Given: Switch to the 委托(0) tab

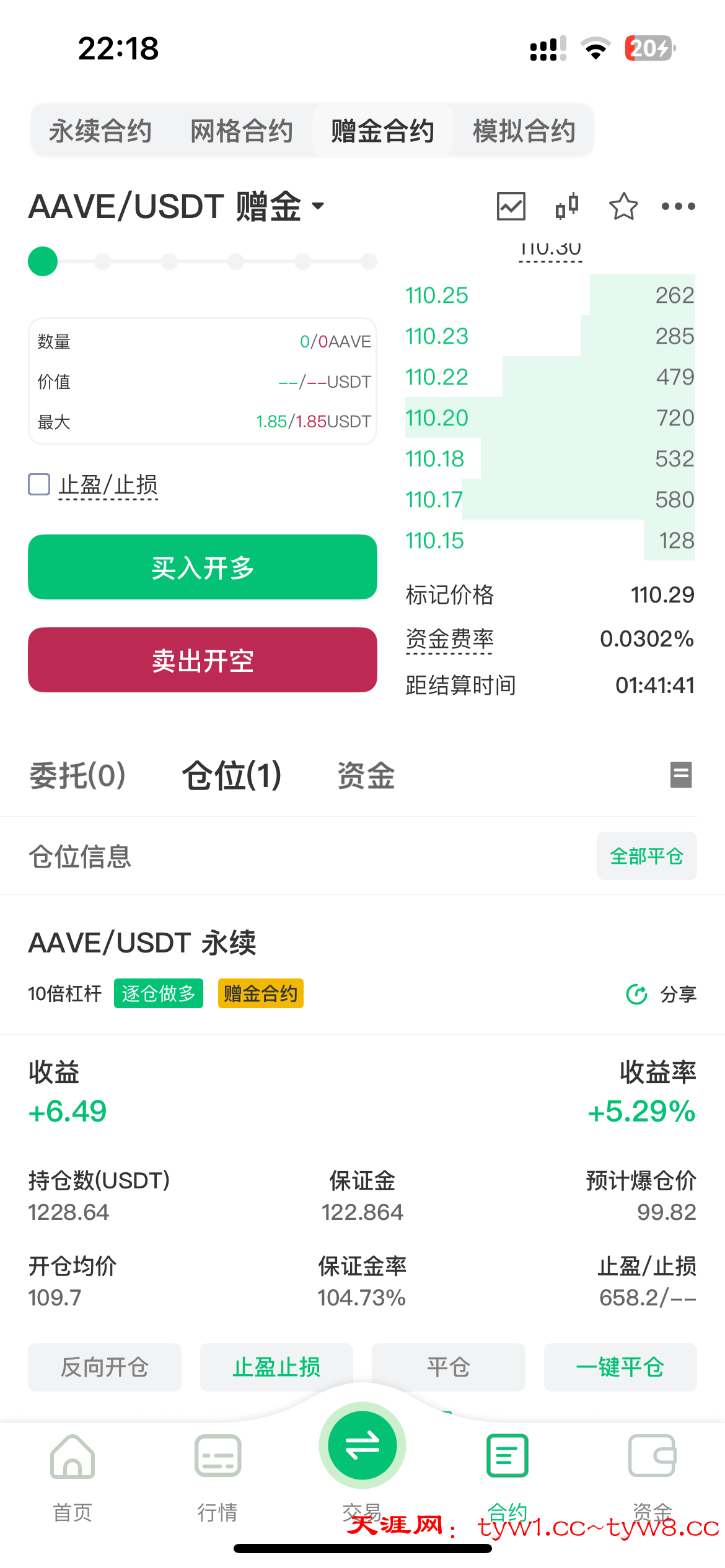Looking at the screenshot, I should click(77, 775).
